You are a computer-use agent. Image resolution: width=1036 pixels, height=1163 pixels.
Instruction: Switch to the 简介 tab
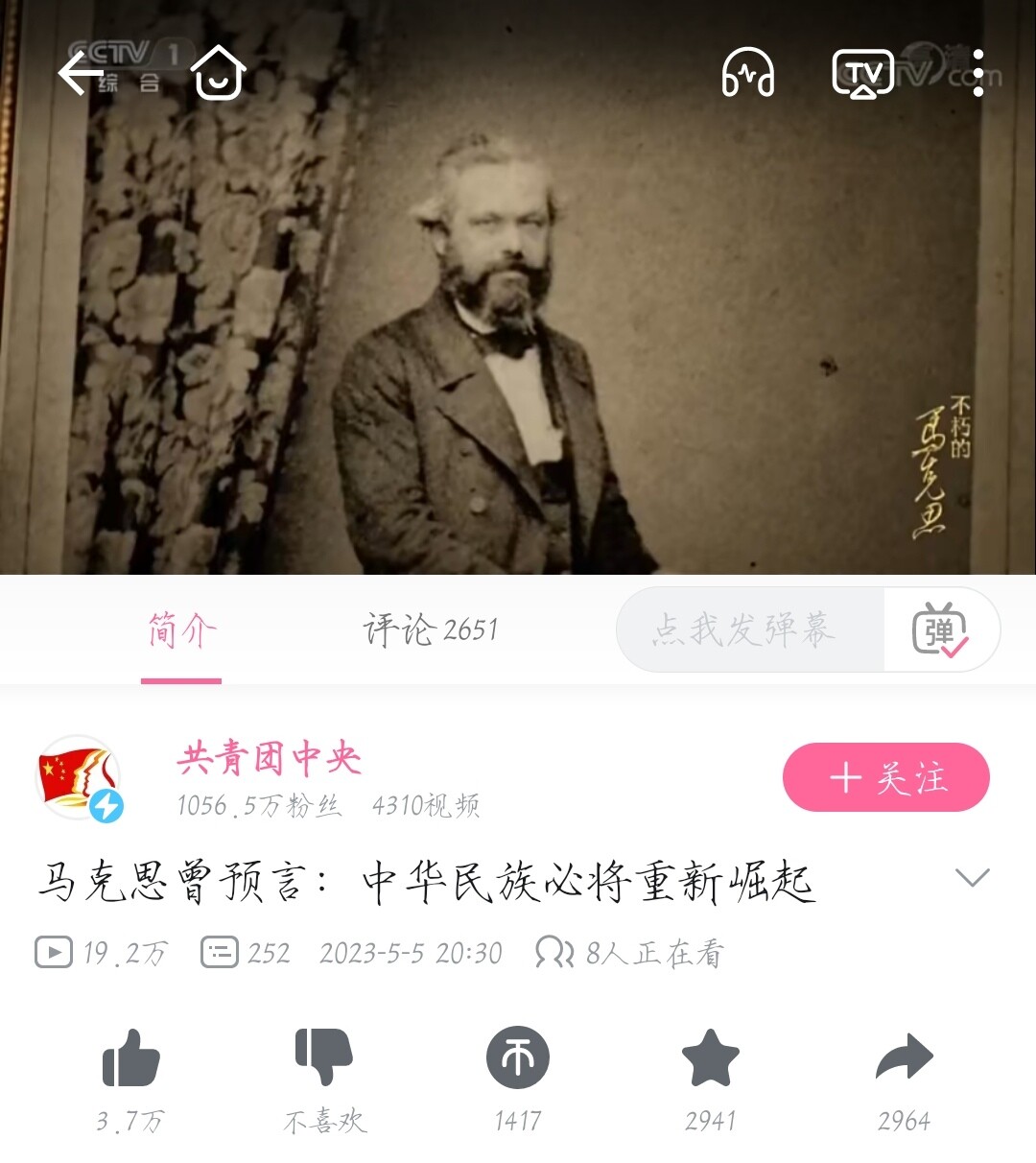click(181, 631)
